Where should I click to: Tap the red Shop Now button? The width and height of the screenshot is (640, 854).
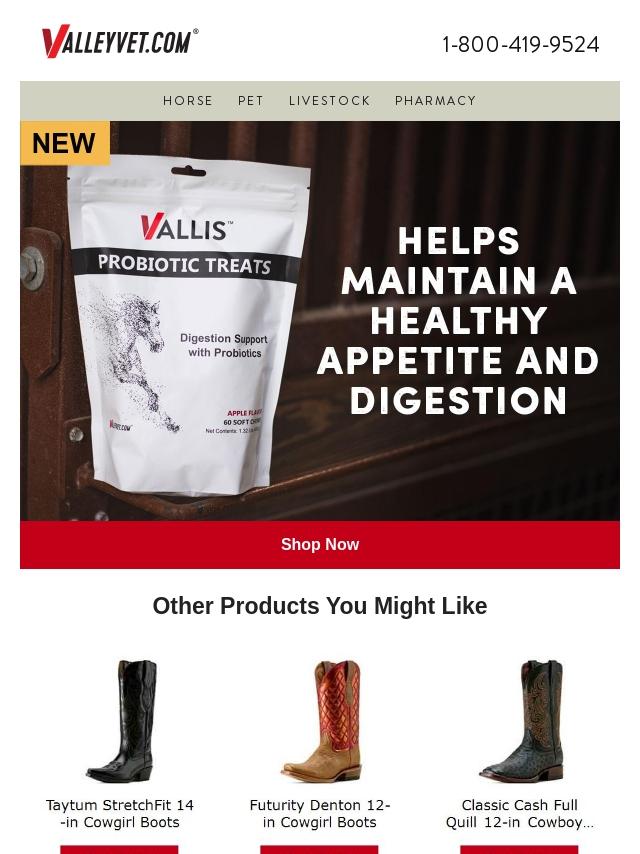pyautogui.click(x=320, y=545)
